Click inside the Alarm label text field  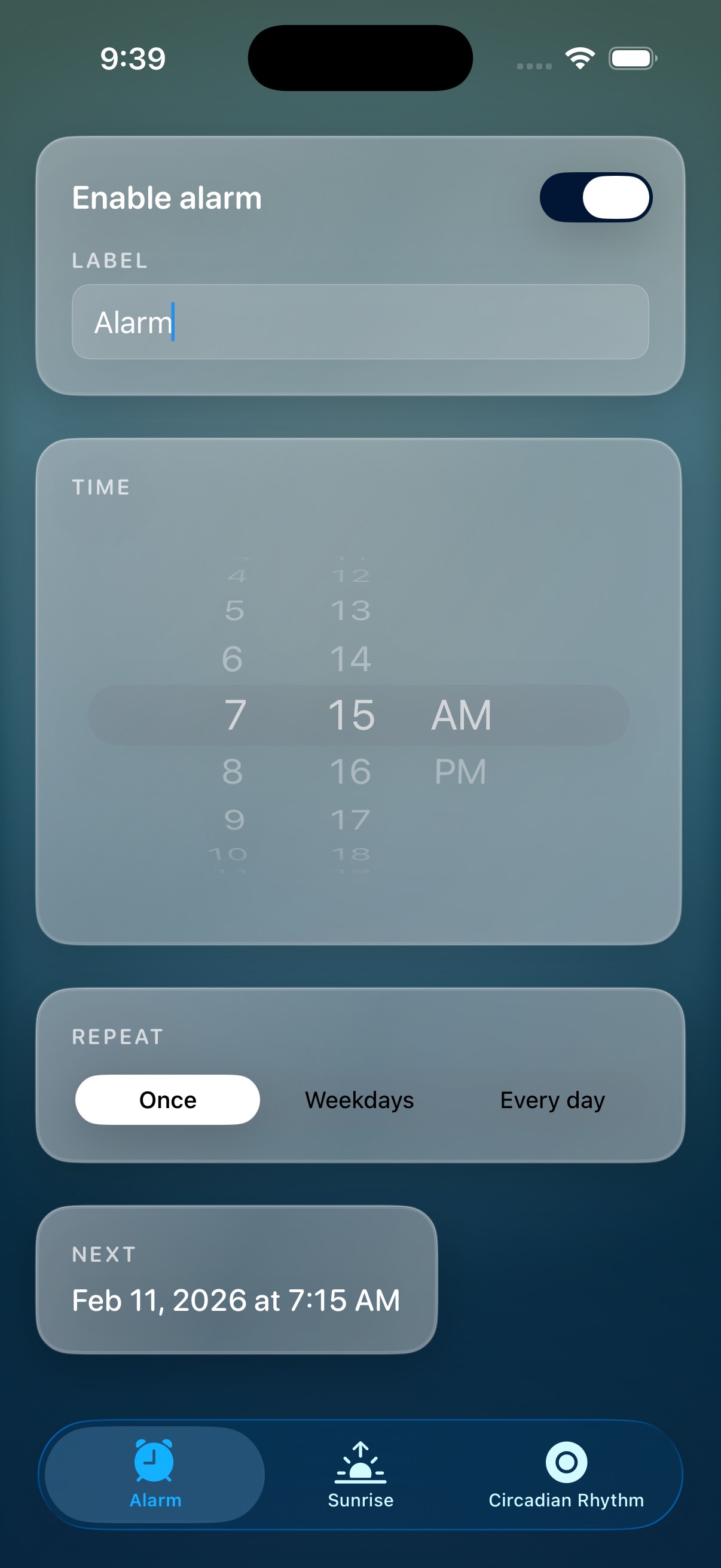point(360,322)
